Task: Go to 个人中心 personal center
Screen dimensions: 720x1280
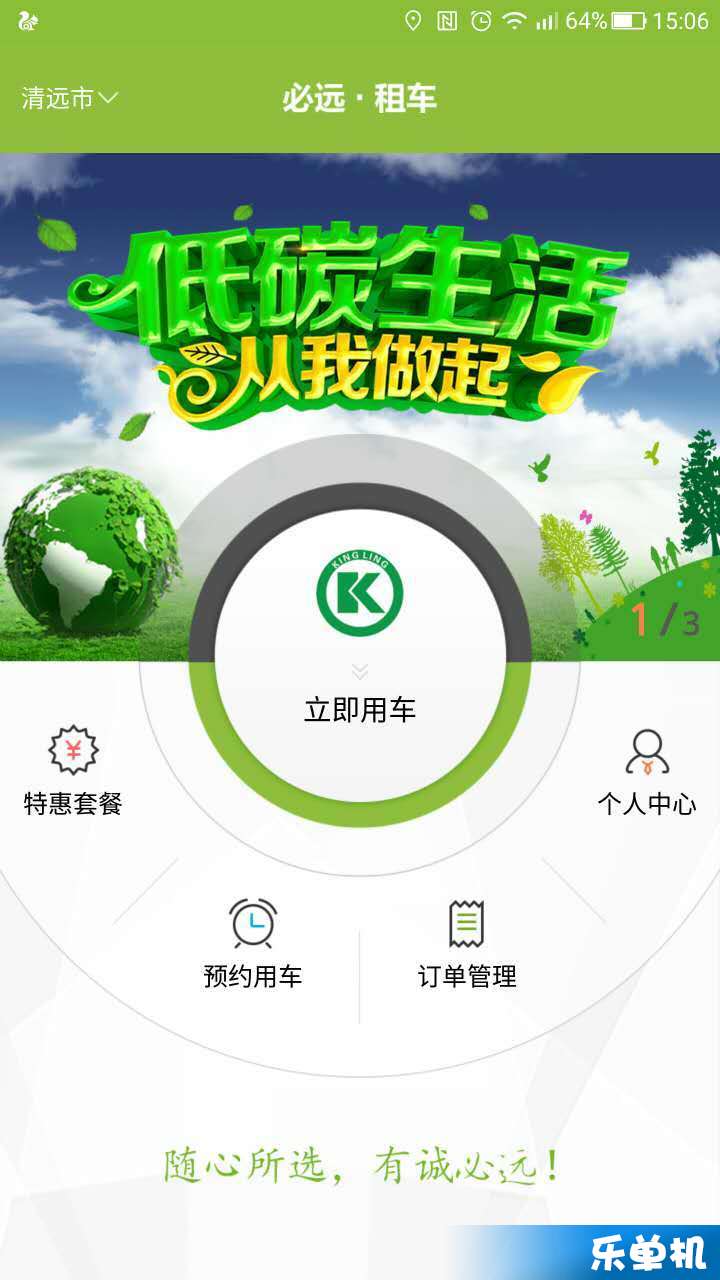Action: [x=646, y=771]
